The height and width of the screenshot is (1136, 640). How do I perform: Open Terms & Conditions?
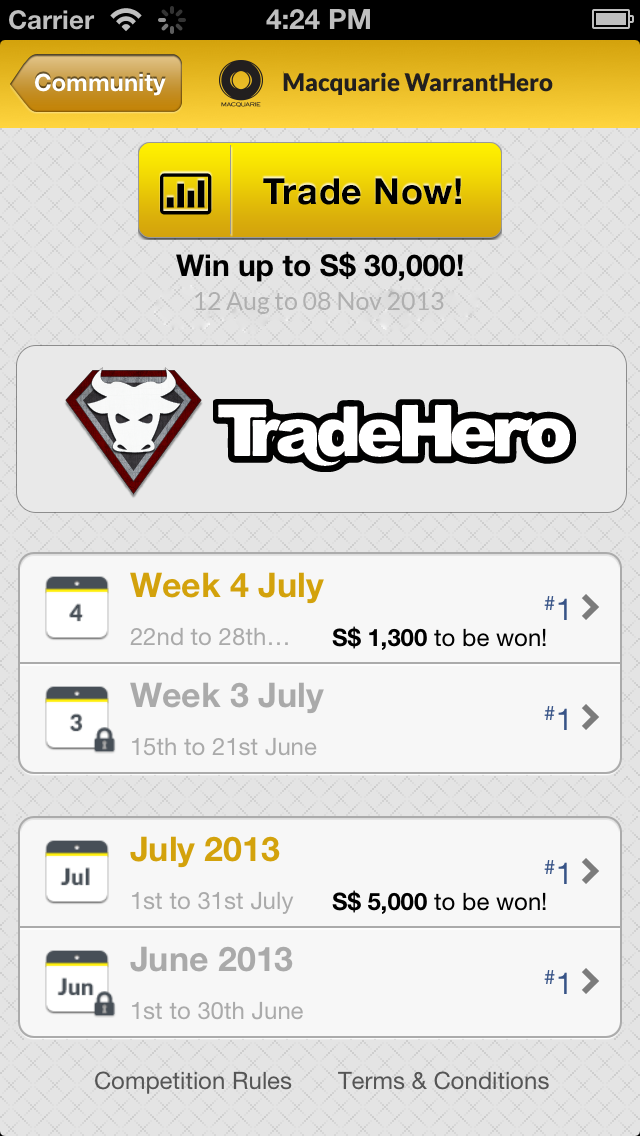pyautogui.click(x=443, y=1081)
